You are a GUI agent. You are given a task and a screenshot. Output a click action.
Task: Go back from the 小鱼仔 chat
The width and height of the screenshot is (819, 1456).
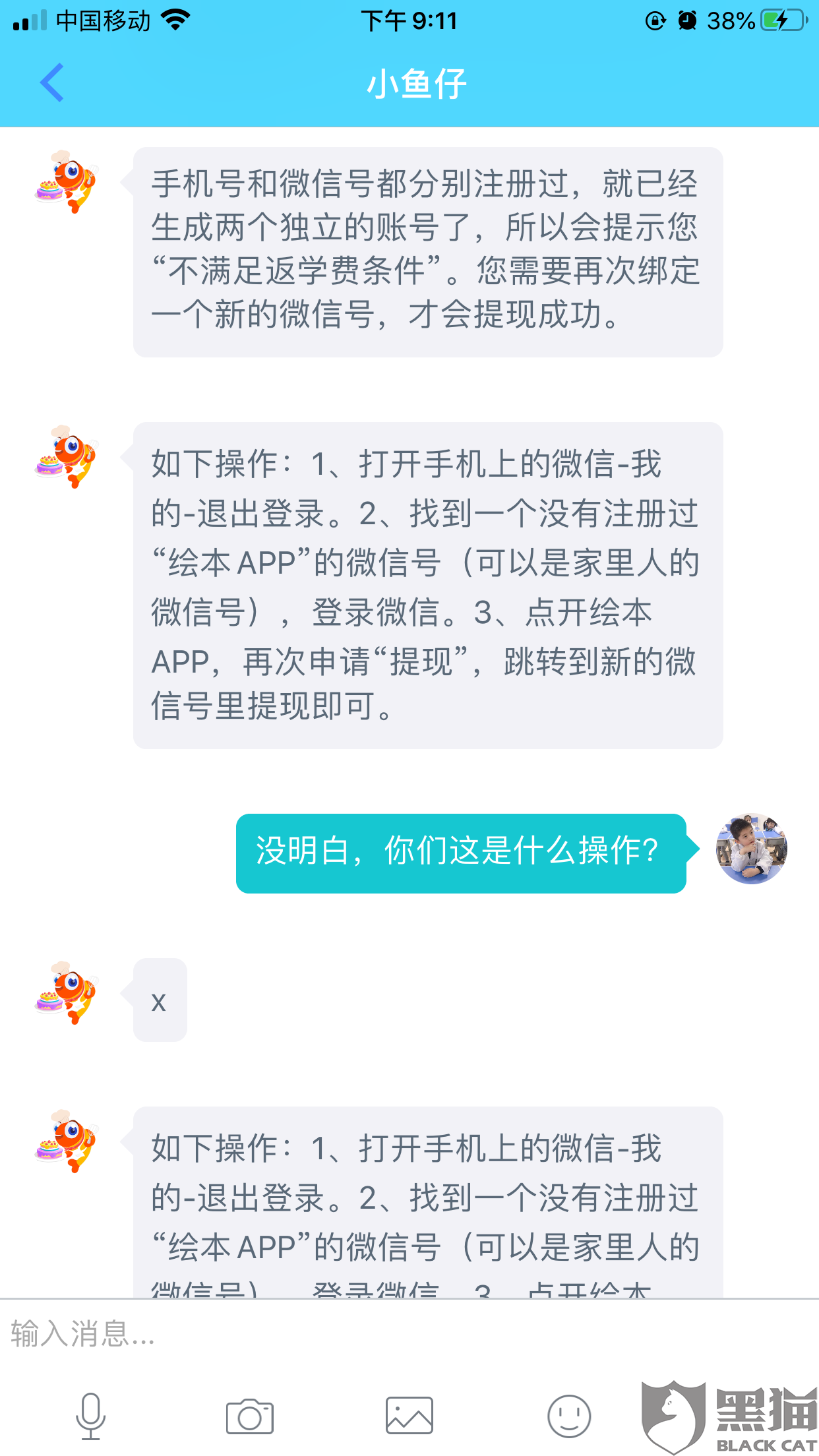click(x=51, y=83)
